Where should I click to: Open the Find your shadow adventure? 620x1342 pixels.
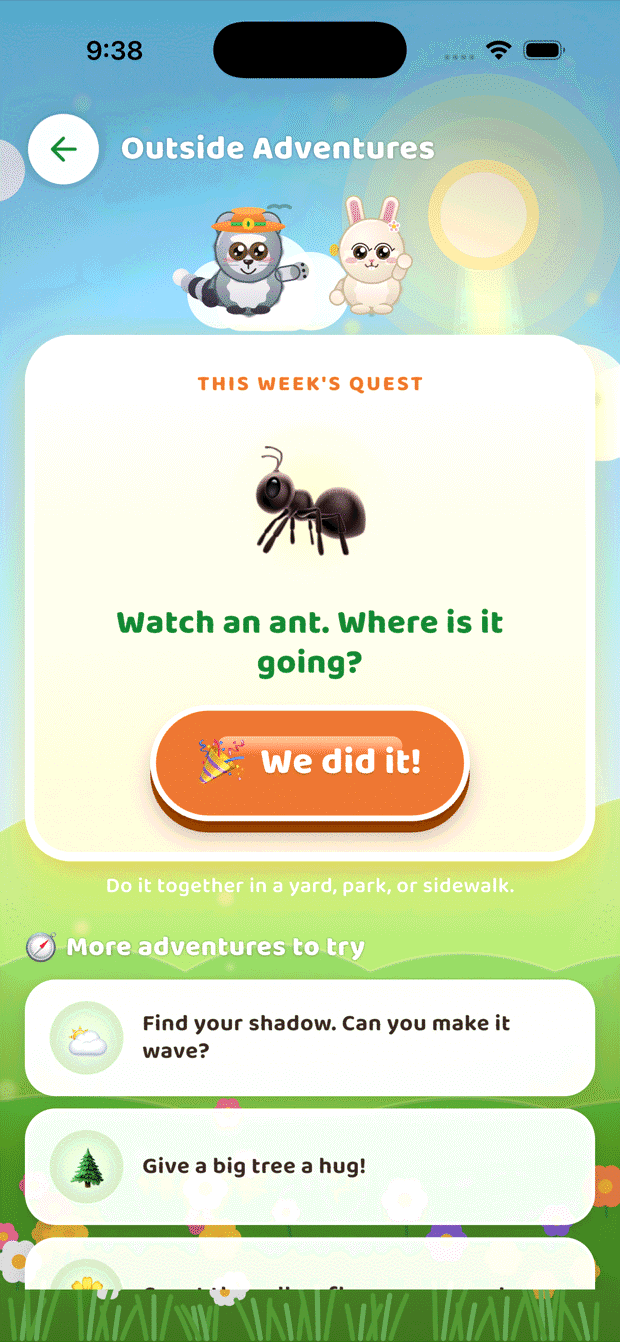[310, 1038]
